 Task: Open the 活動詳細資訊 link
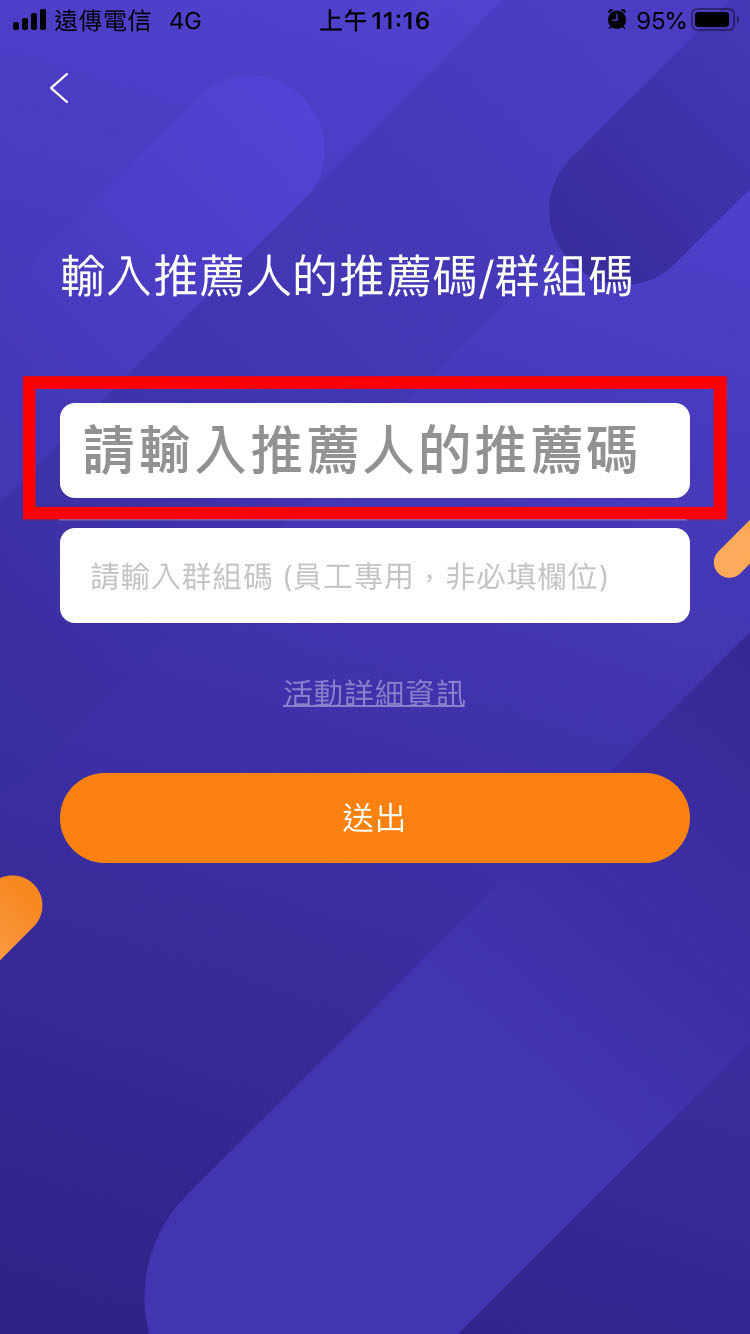(374, 693)
